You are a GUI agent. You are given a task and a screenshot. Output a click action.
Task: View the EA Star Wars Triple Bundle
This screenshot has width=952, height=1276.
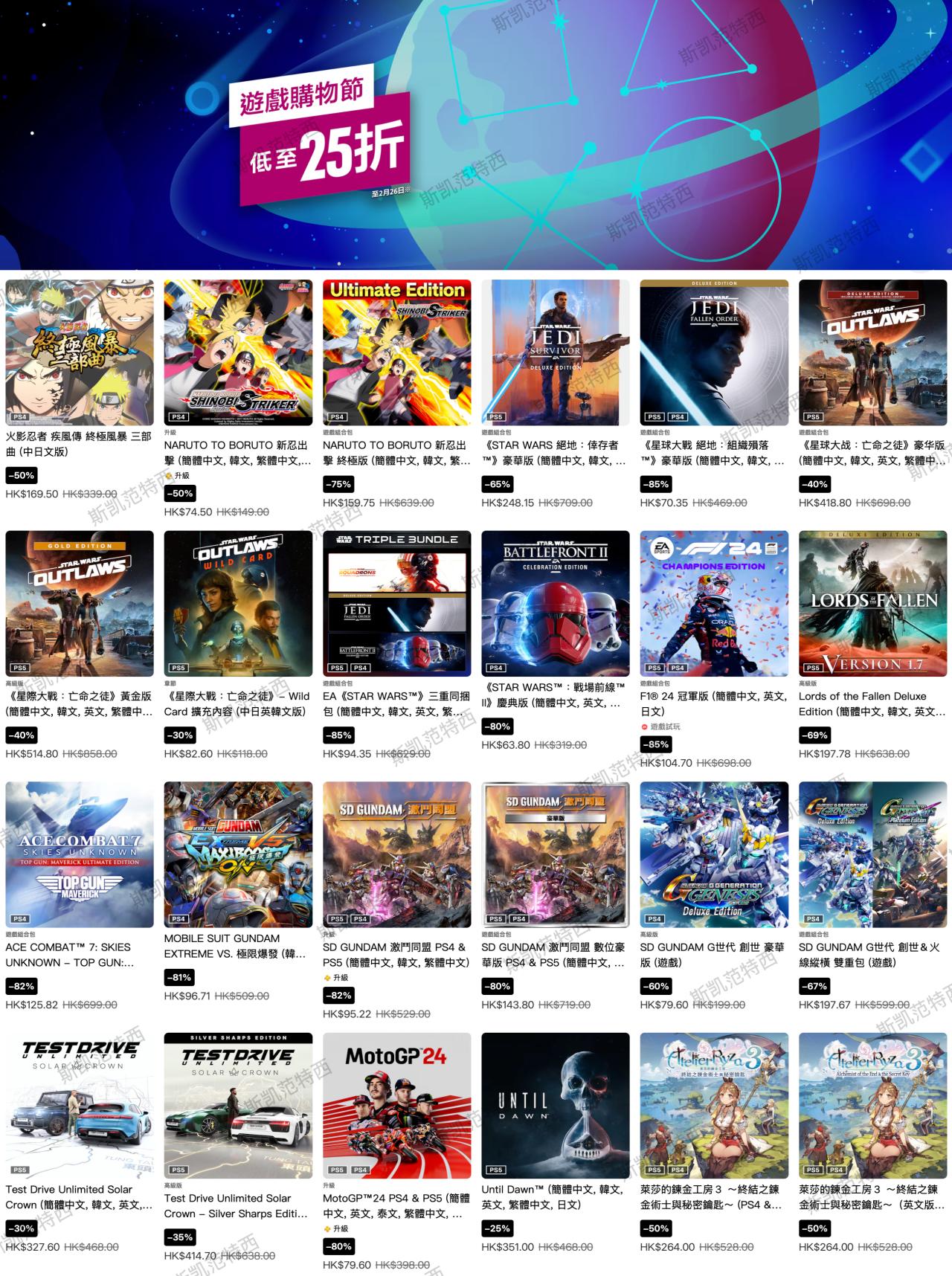click(396, 603)
